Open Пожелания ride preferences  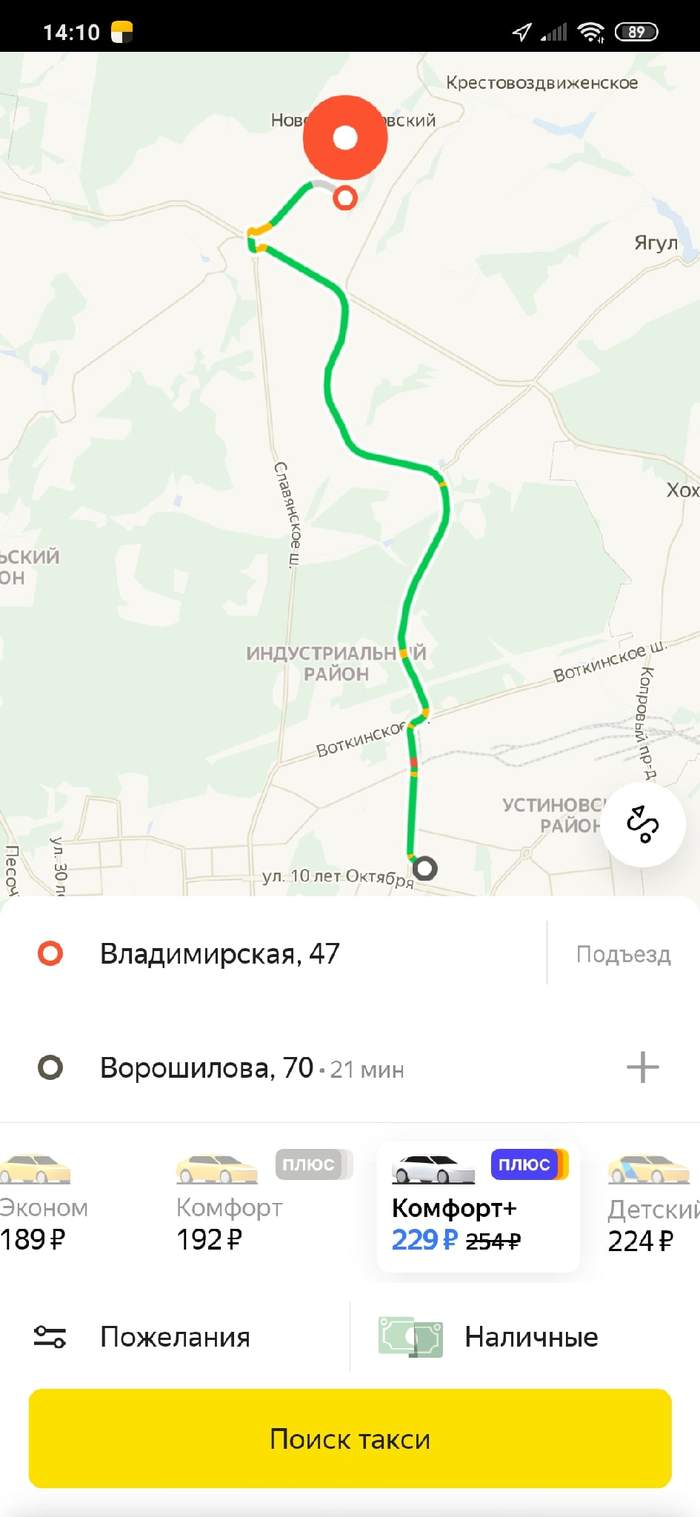175,1337
